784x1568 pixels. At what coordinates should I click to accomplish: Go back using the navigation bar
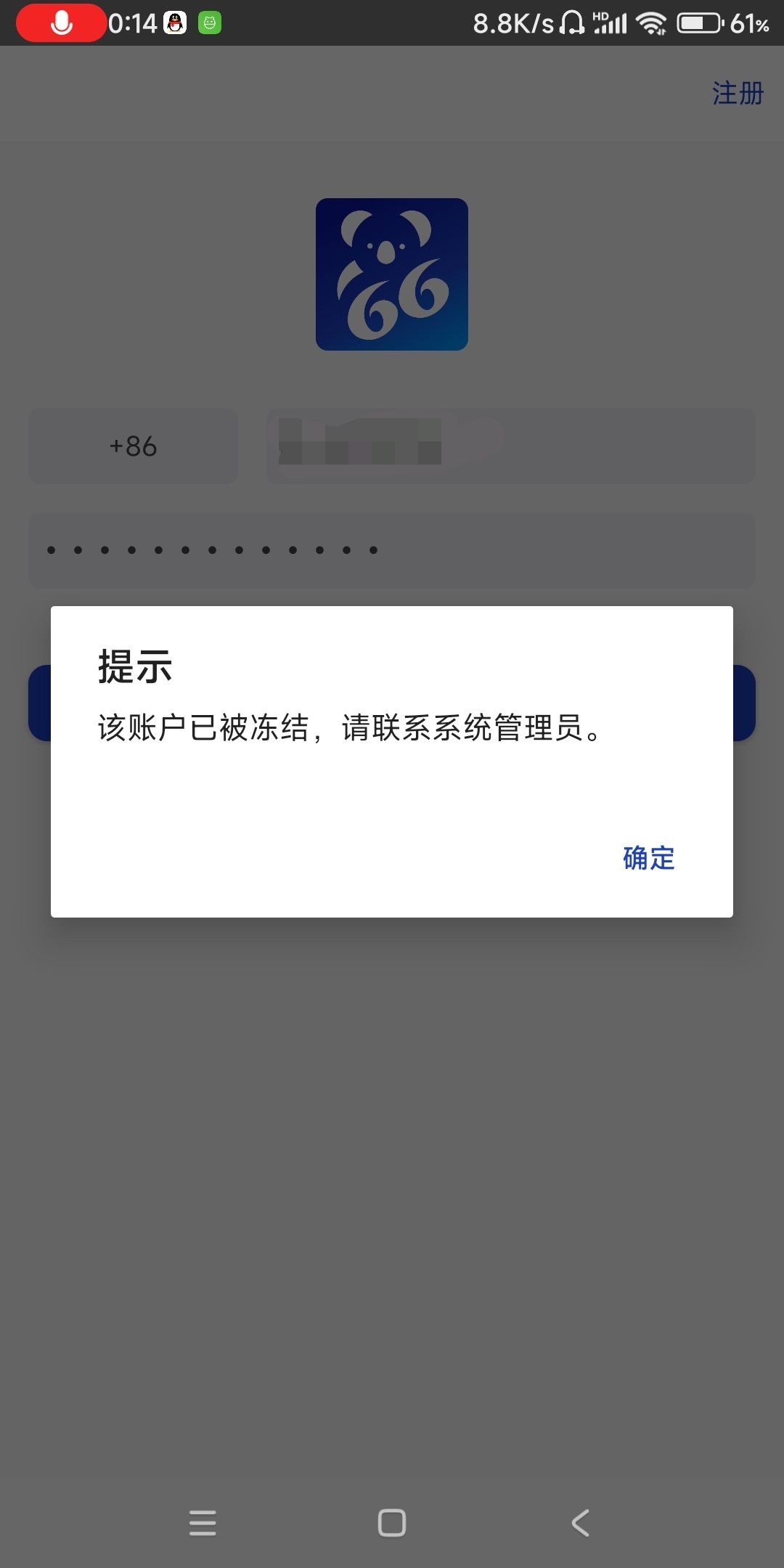tap(580, 1522)
